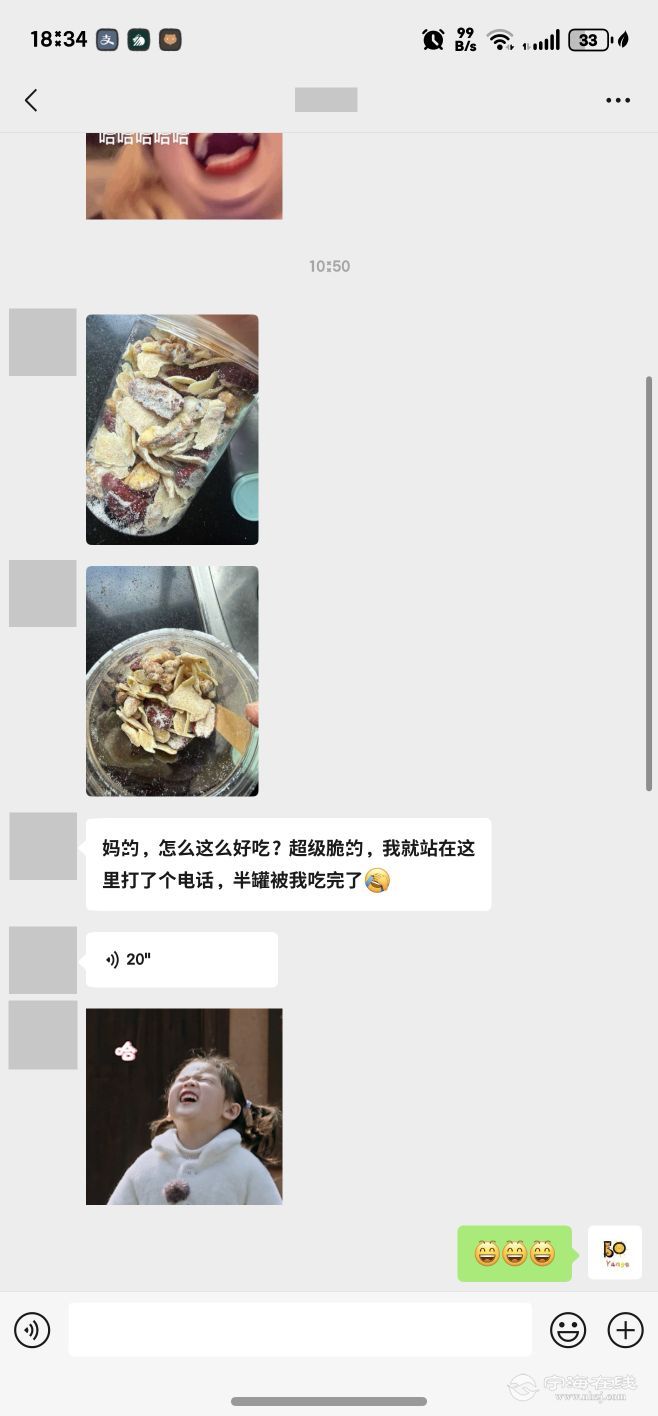View the tall jar of snacks photo
This screenshot has height=1416, width=658.
tap(172, 430)
